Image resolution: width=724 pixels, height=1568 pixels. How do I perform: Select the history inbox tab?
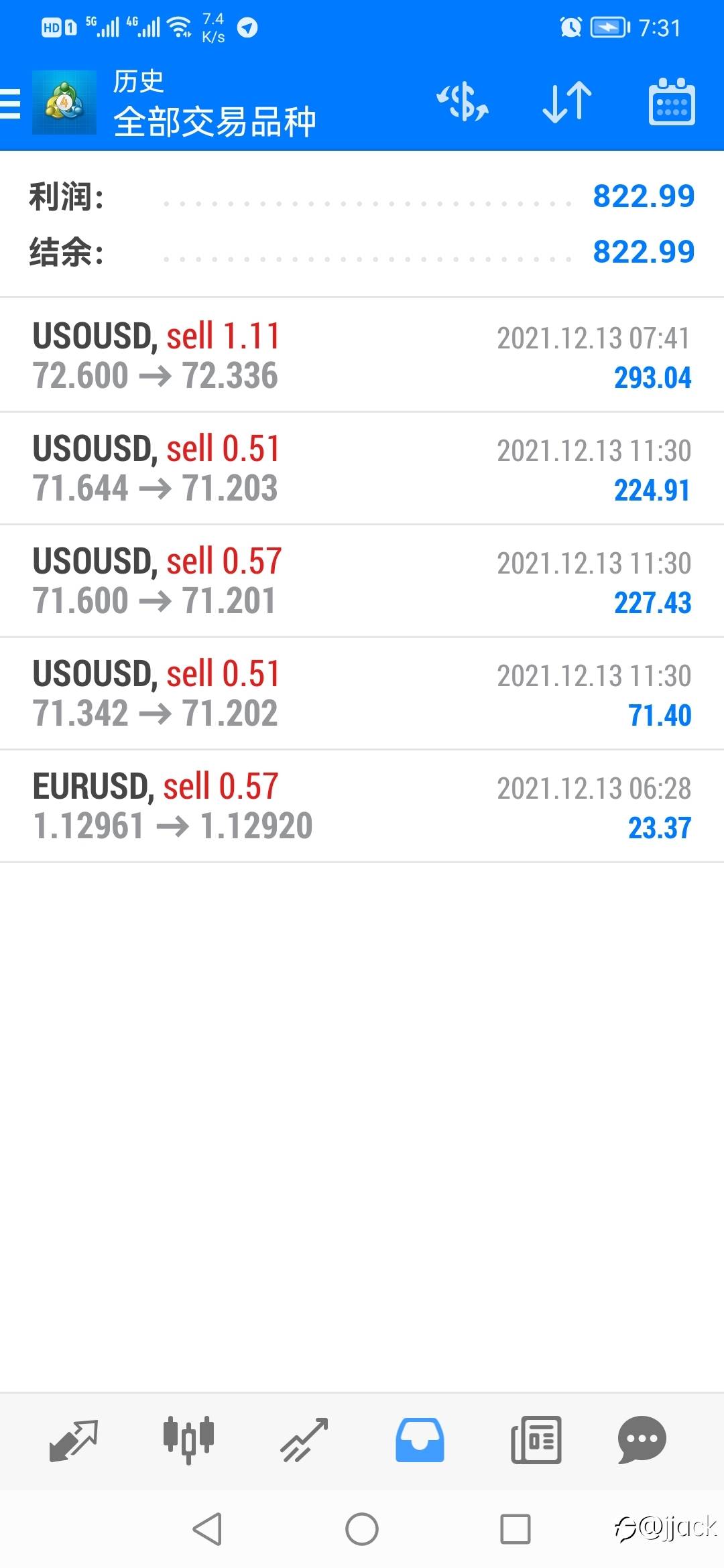[420, 1440]
